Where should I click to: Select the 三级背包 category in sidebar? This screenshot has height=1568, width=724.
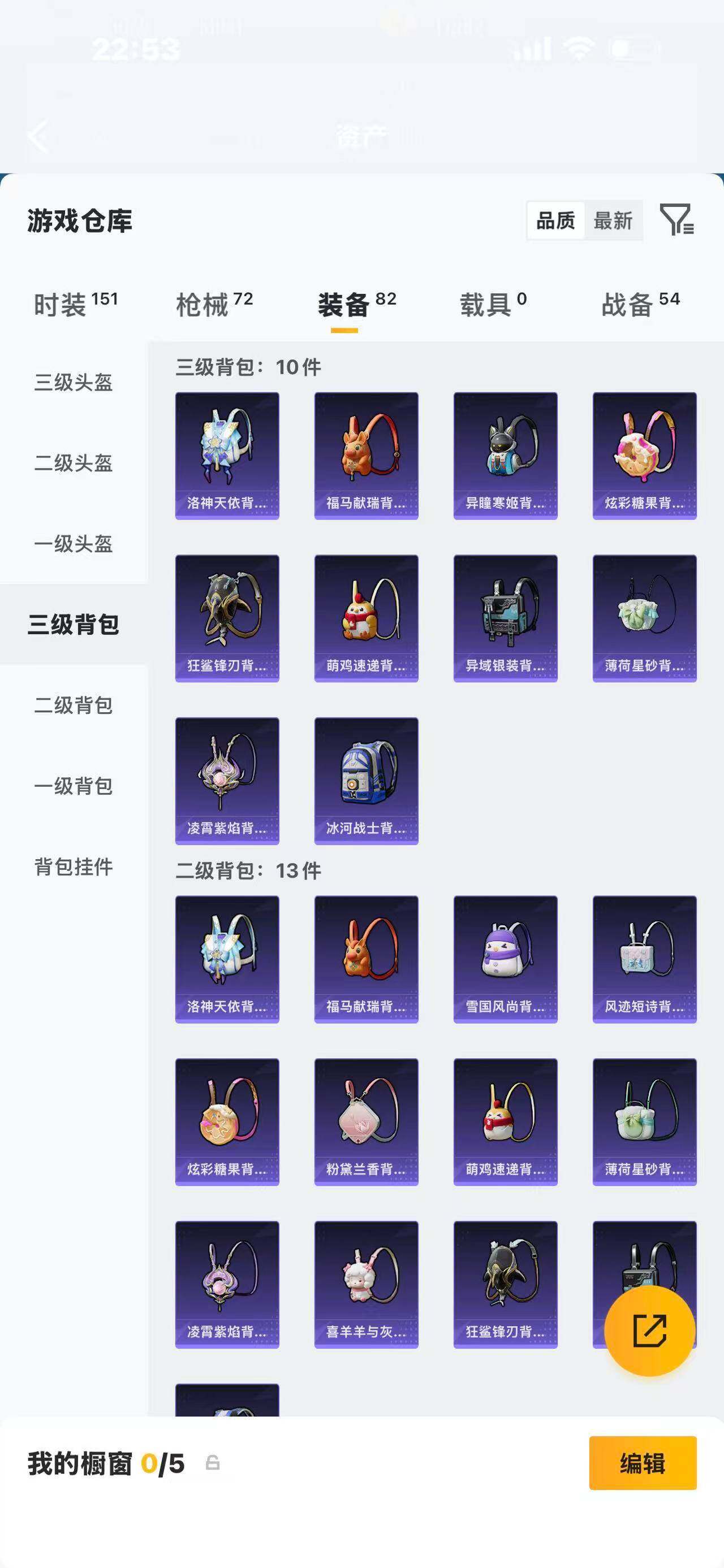click(73, 626)
